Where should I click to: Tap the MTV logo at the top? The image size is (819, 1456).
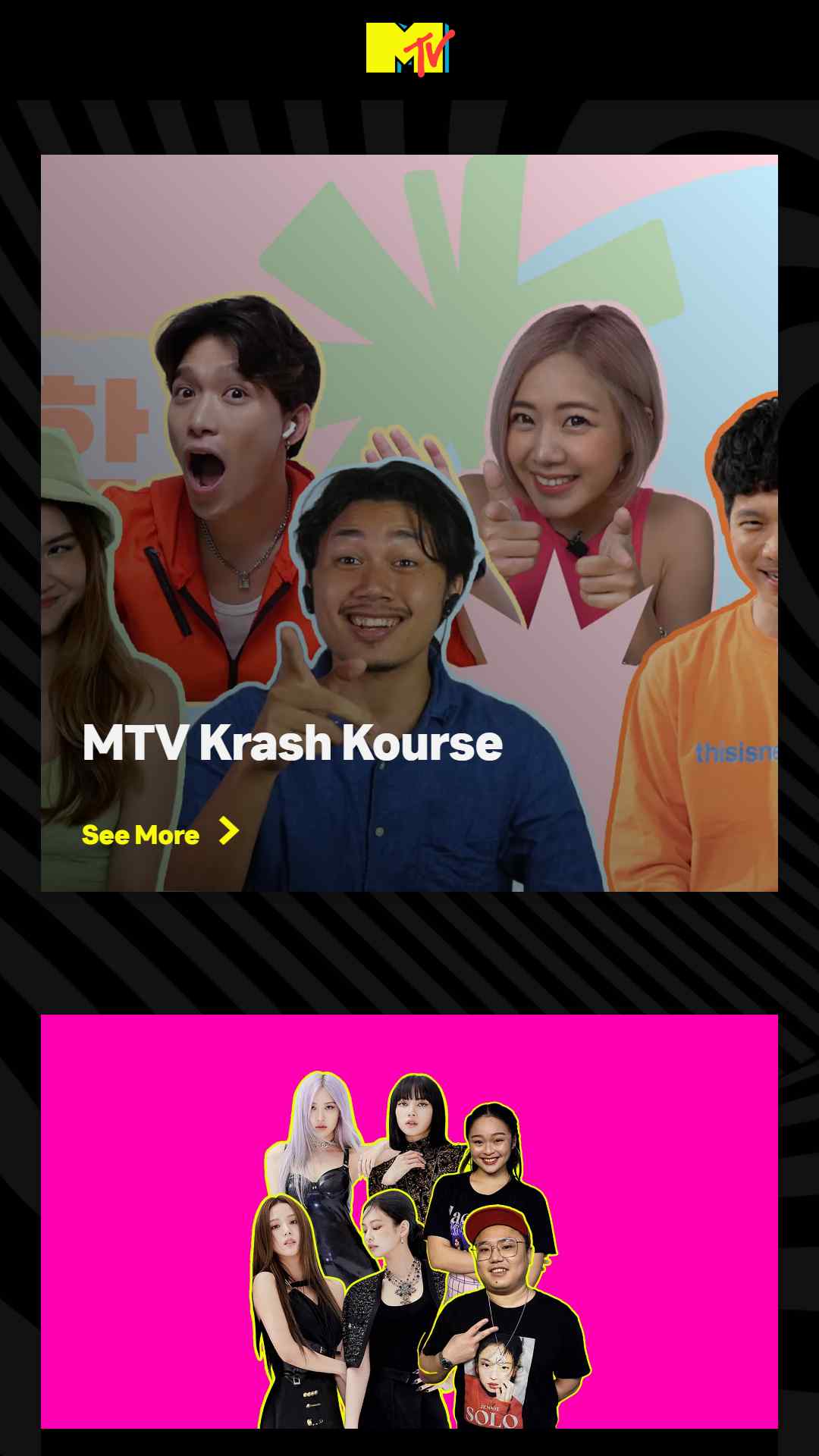[x=409, y=49]
